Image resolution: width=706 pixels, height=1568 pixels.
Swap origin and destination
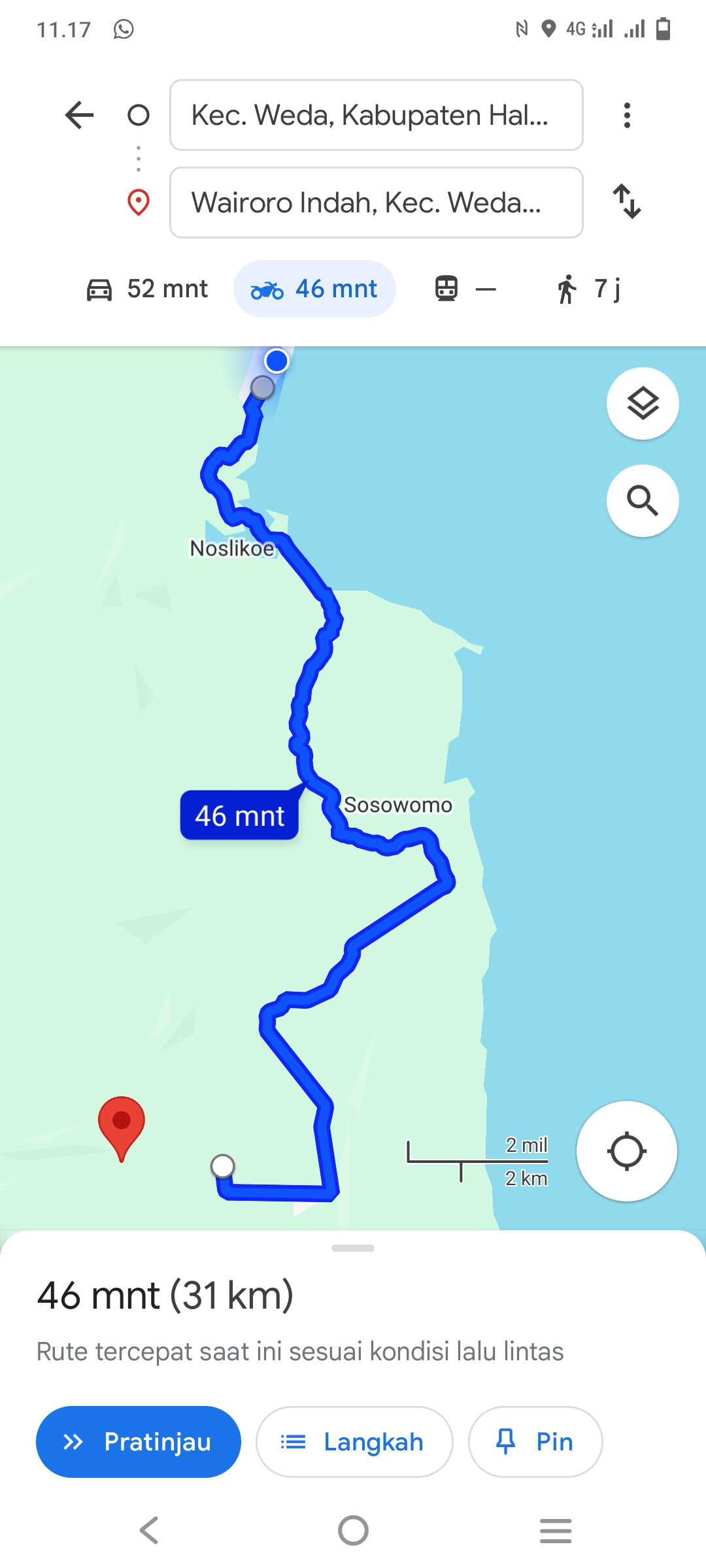(x=627, y=201)
